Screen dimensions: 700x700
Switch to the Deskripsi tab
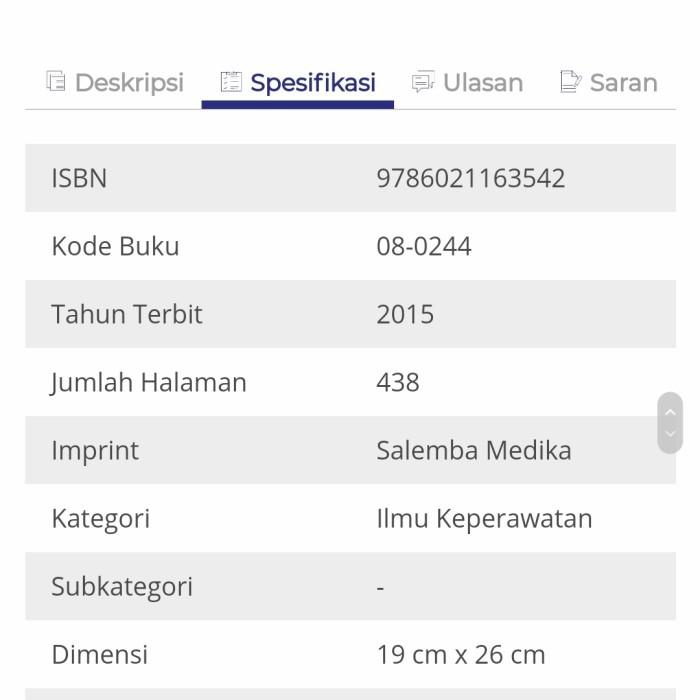pos(116,82)
